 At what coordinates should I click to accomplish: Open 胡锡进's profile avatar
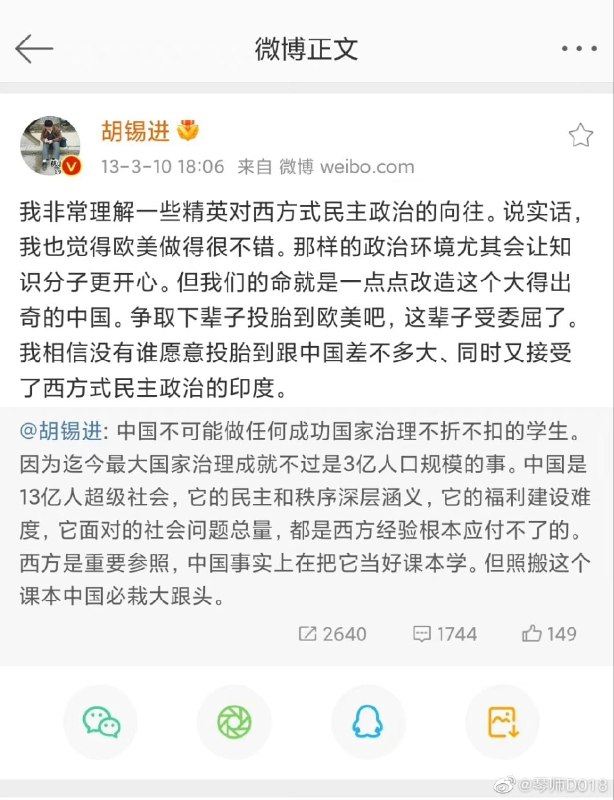pos(49,144)
